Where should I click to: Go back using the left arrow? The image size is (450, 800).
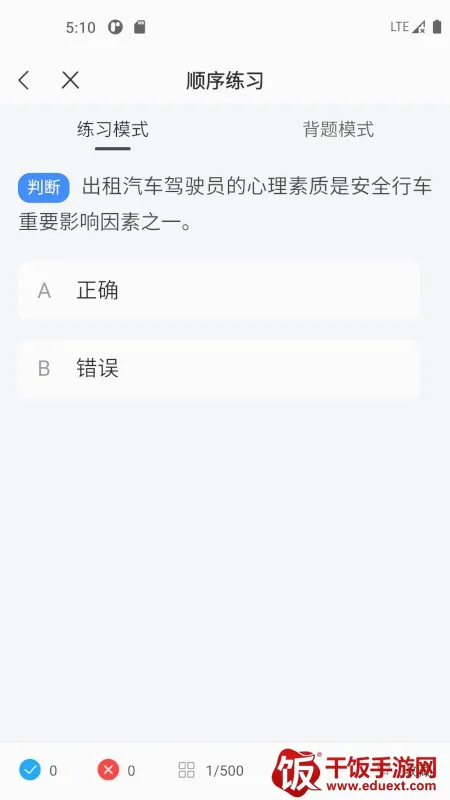pyautogui.click(x=23, y=80)
